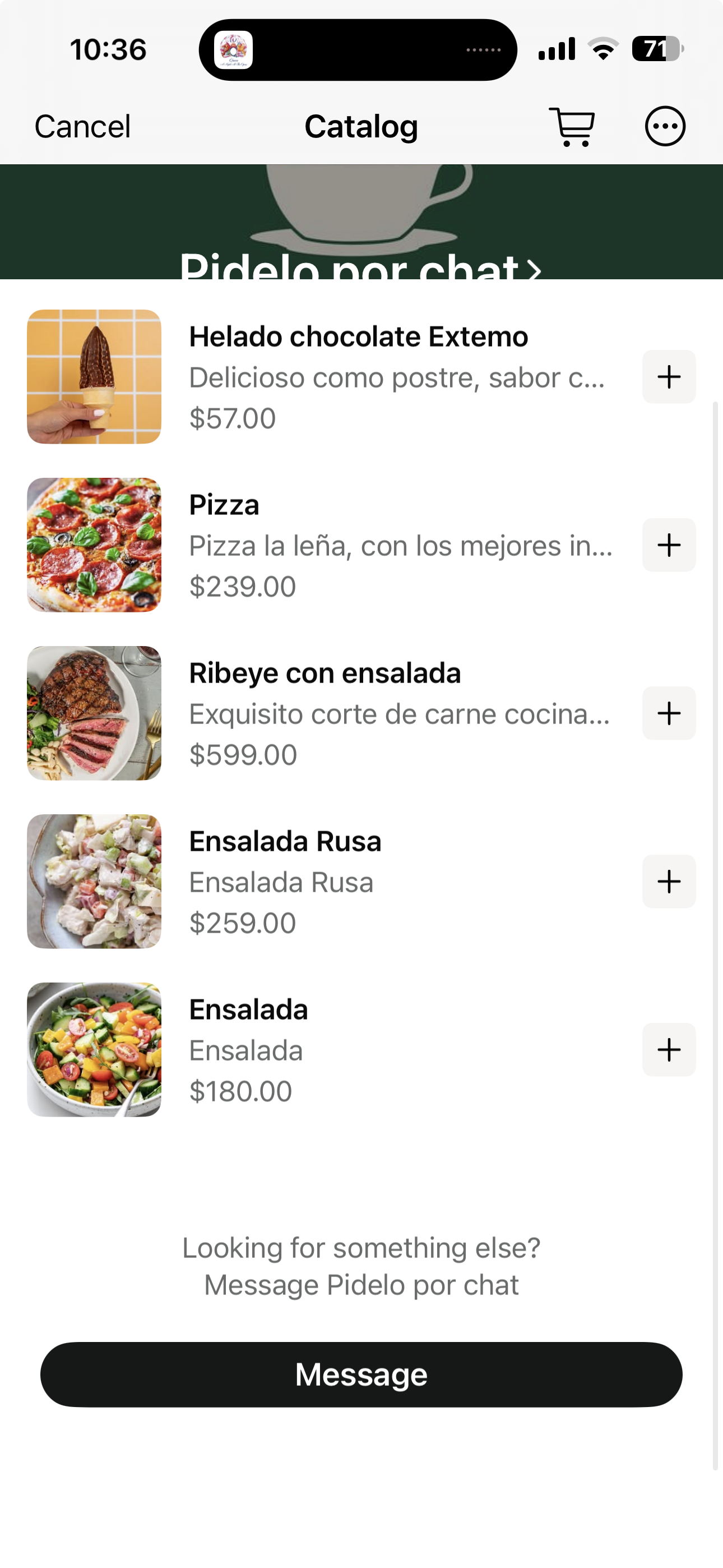Add Ensalada to the cart
Image resolution: width=723 pixels, height=1568 pixels.
(x=668, y=1049)
